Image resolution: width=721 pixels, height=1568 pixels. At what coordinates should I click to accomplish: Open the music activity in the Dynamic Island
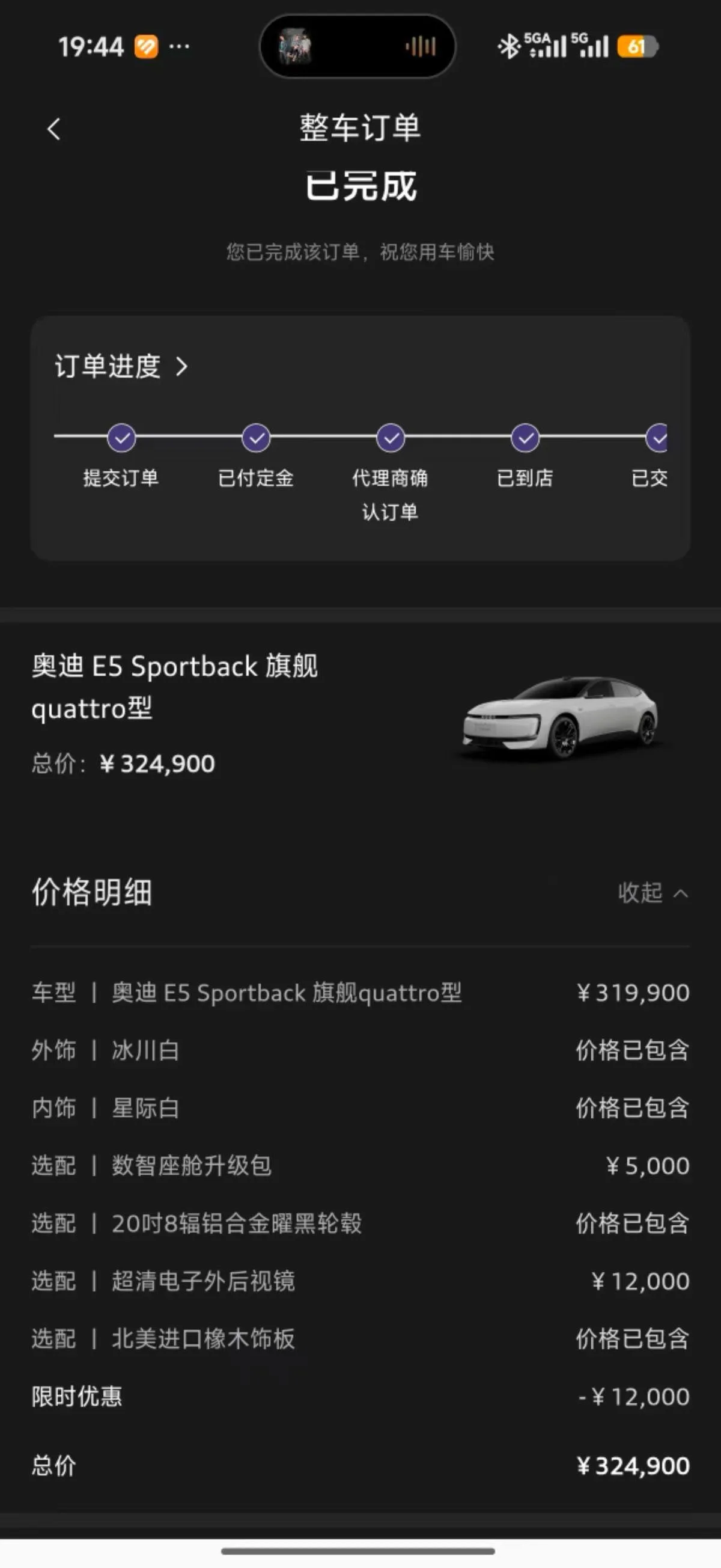coord(357,46)
